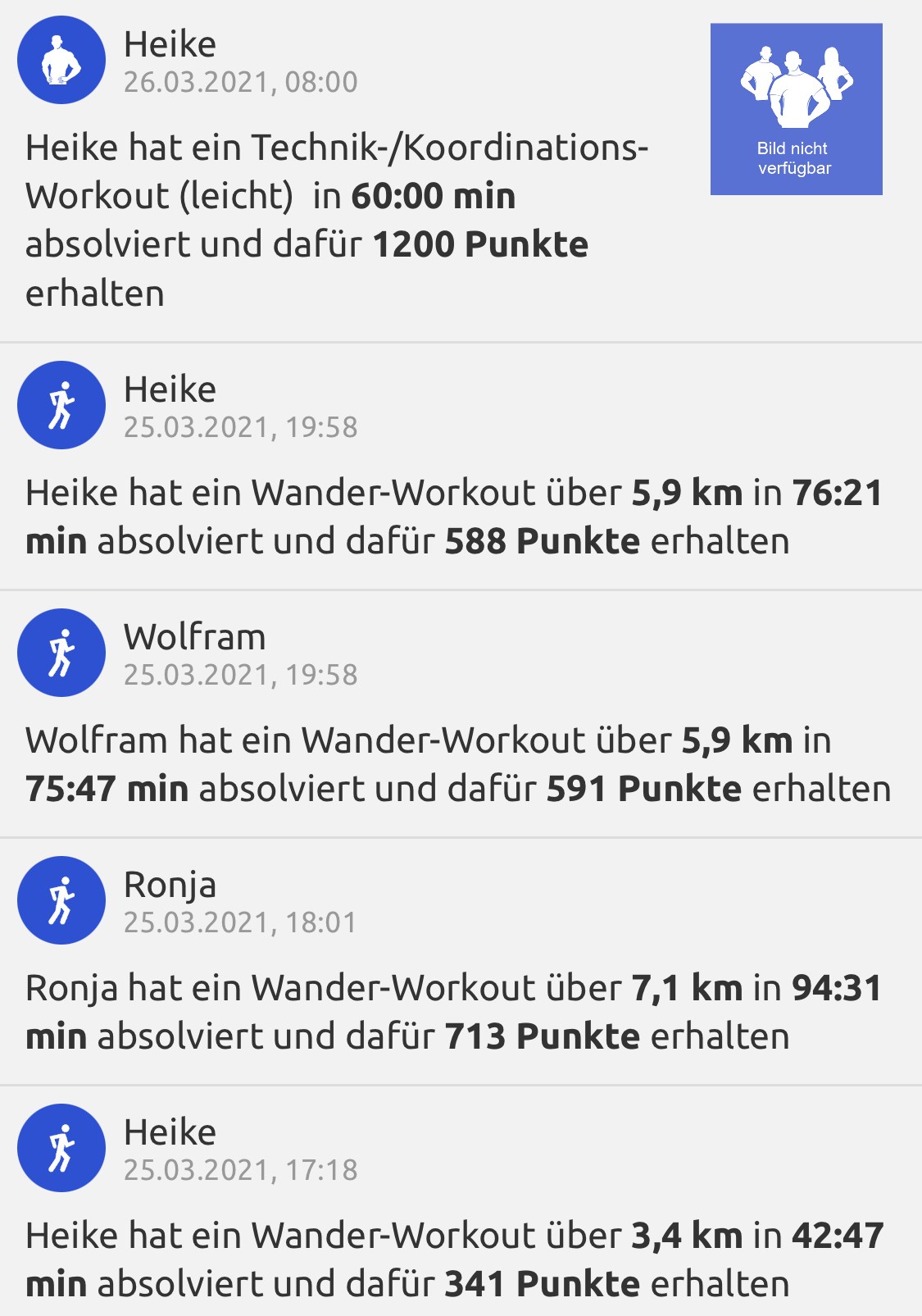
Task: Open Heike's profile from the top entry
Action: click(170, 45)
